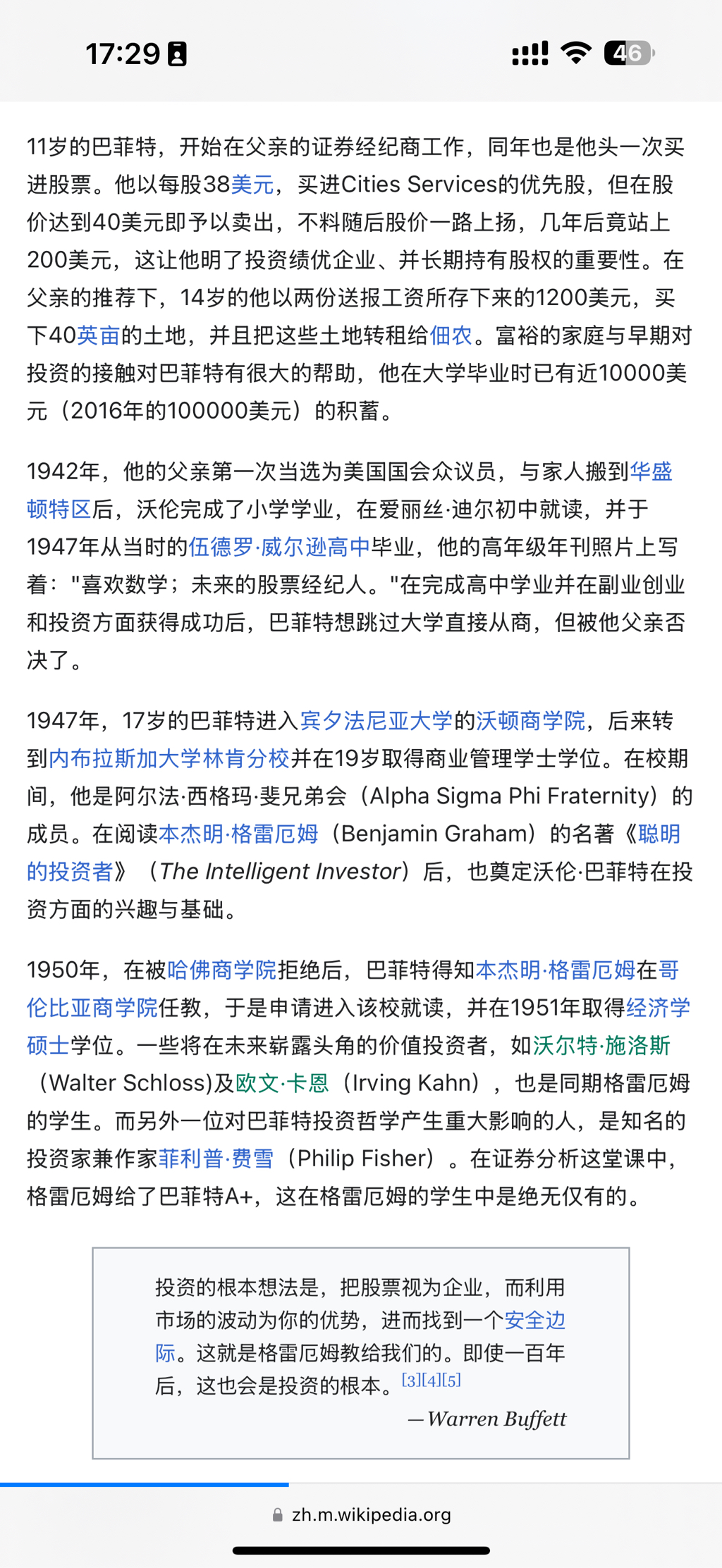Open citation [3] after the quote
Image resolution: width=722 pixels, height=1568 pixels.
(411, 1381)
